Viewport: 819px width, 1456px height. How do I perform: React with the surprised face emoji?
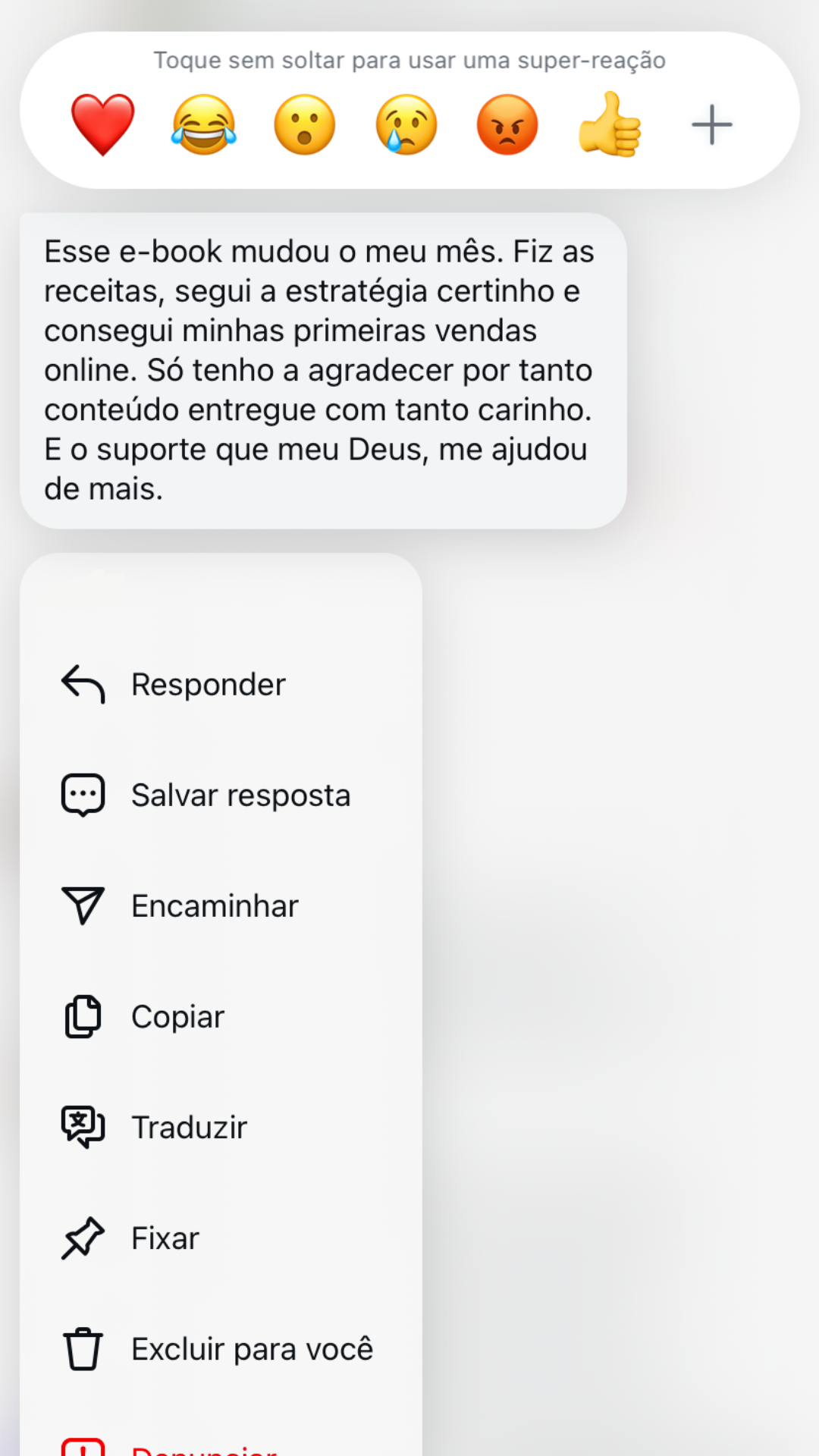pos(305,125)
